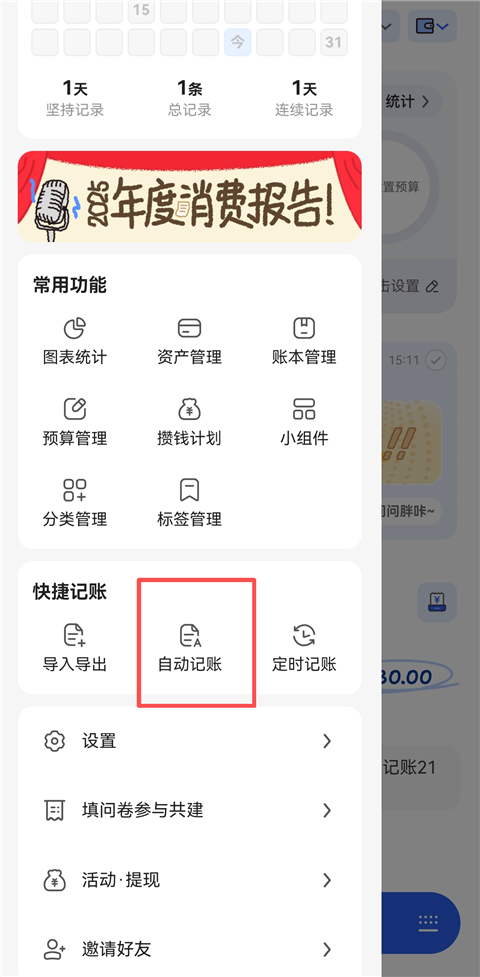Tap the 小组件 widgets option

point(304,422)
